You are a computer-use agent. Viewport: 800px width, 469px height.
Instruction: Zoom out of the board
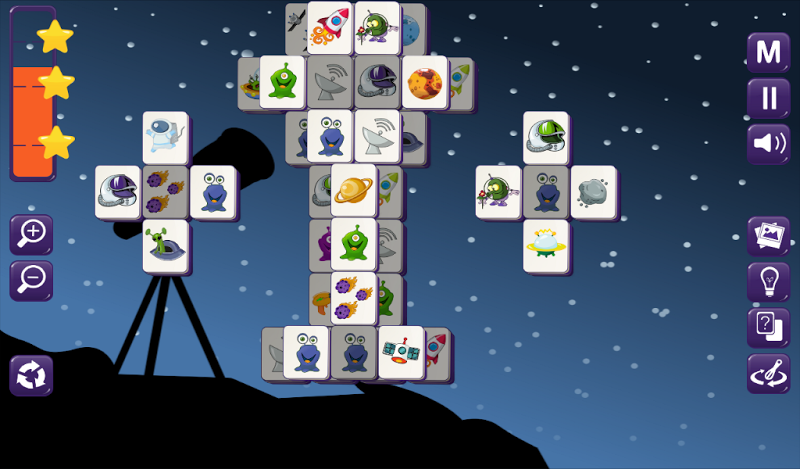click(x=31, y=280)
